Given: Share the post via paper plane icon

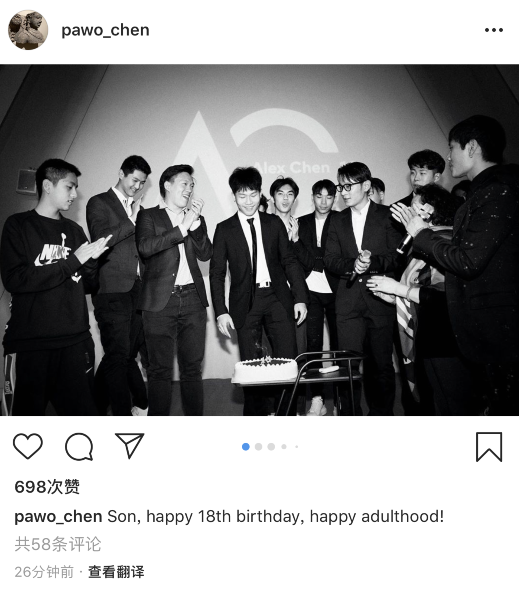Looking at the screenshot, I should click(x=130, y=446).
